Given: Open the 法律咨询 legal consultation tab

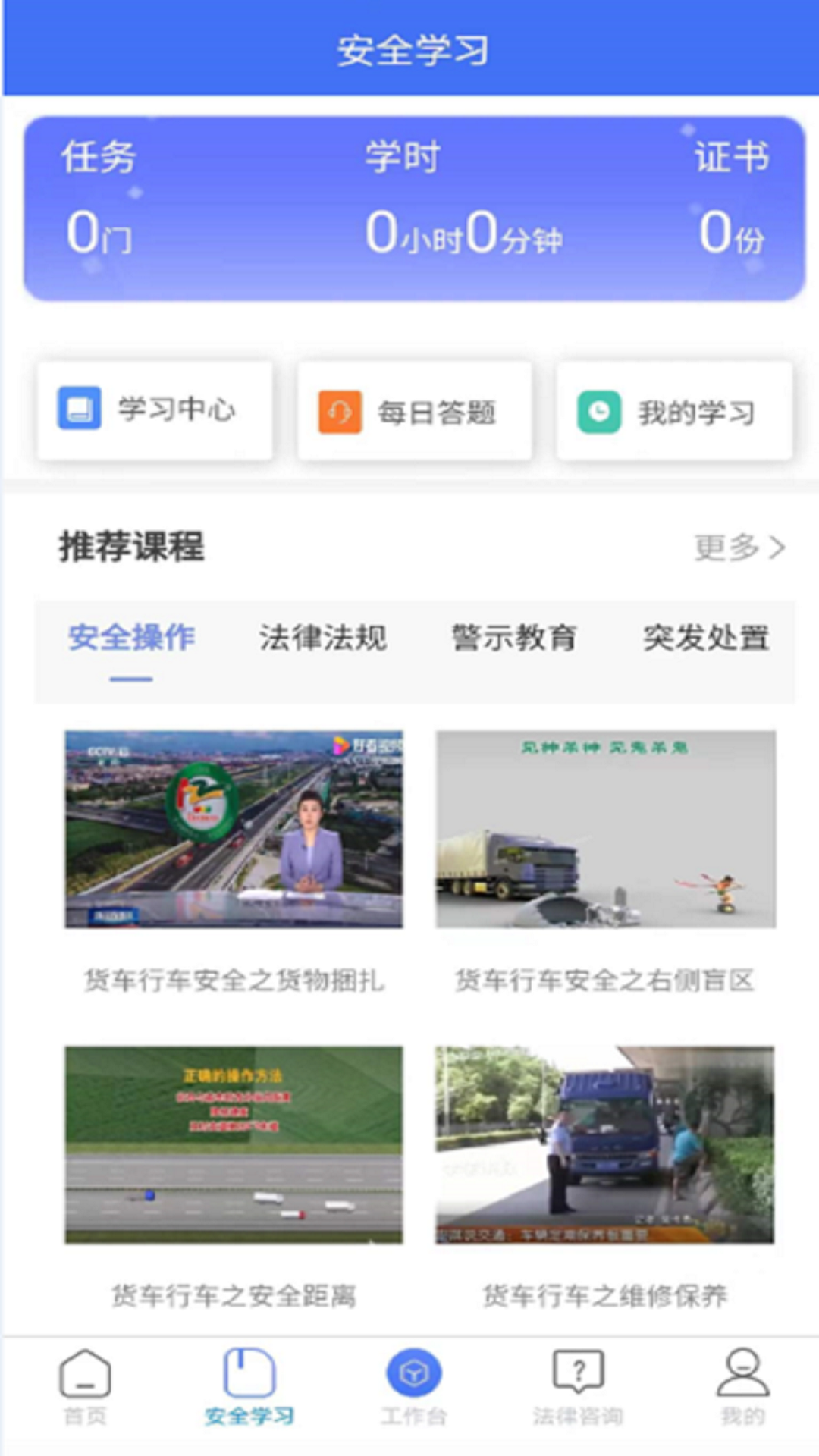Looking at the screenshot, I should coord(578,1386).
